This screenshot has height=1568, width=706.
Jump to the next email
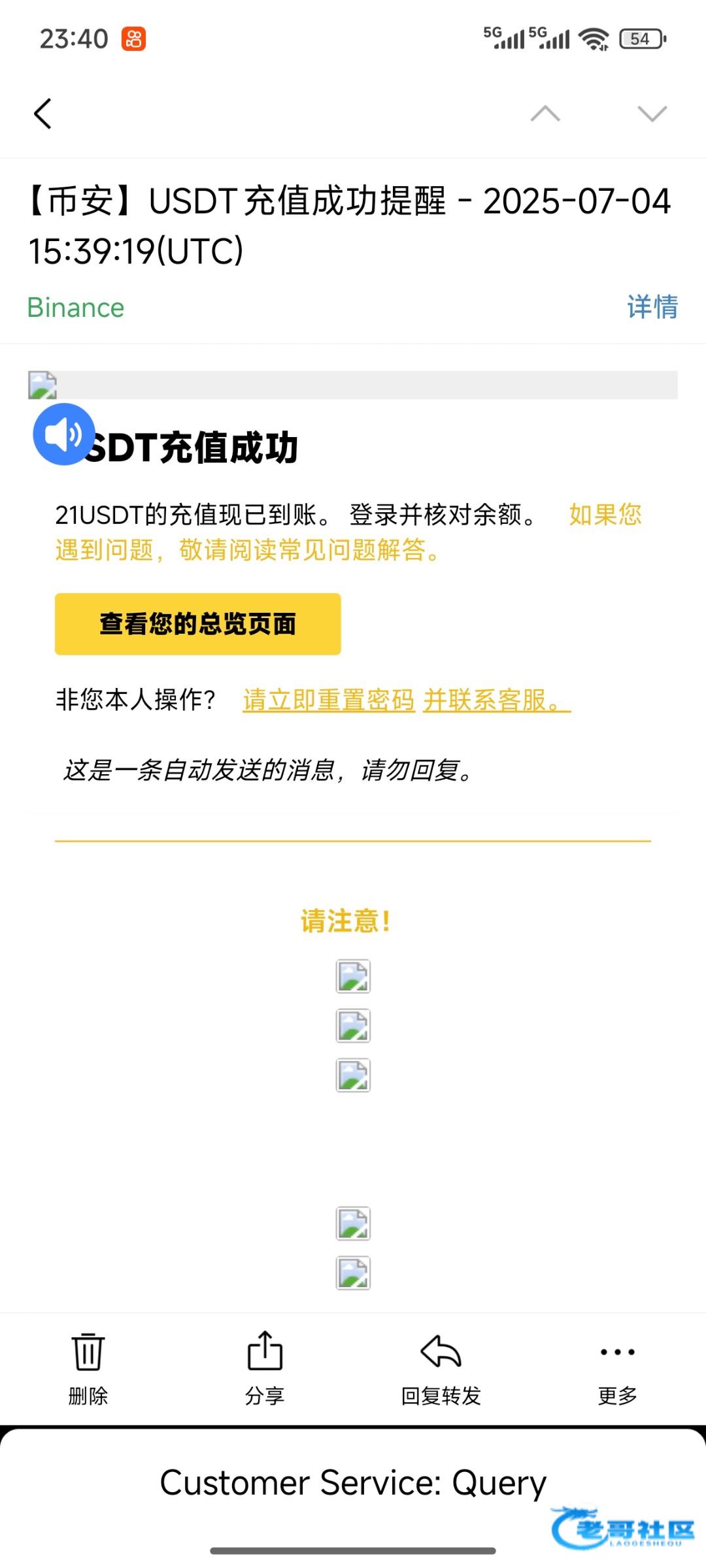652,114
